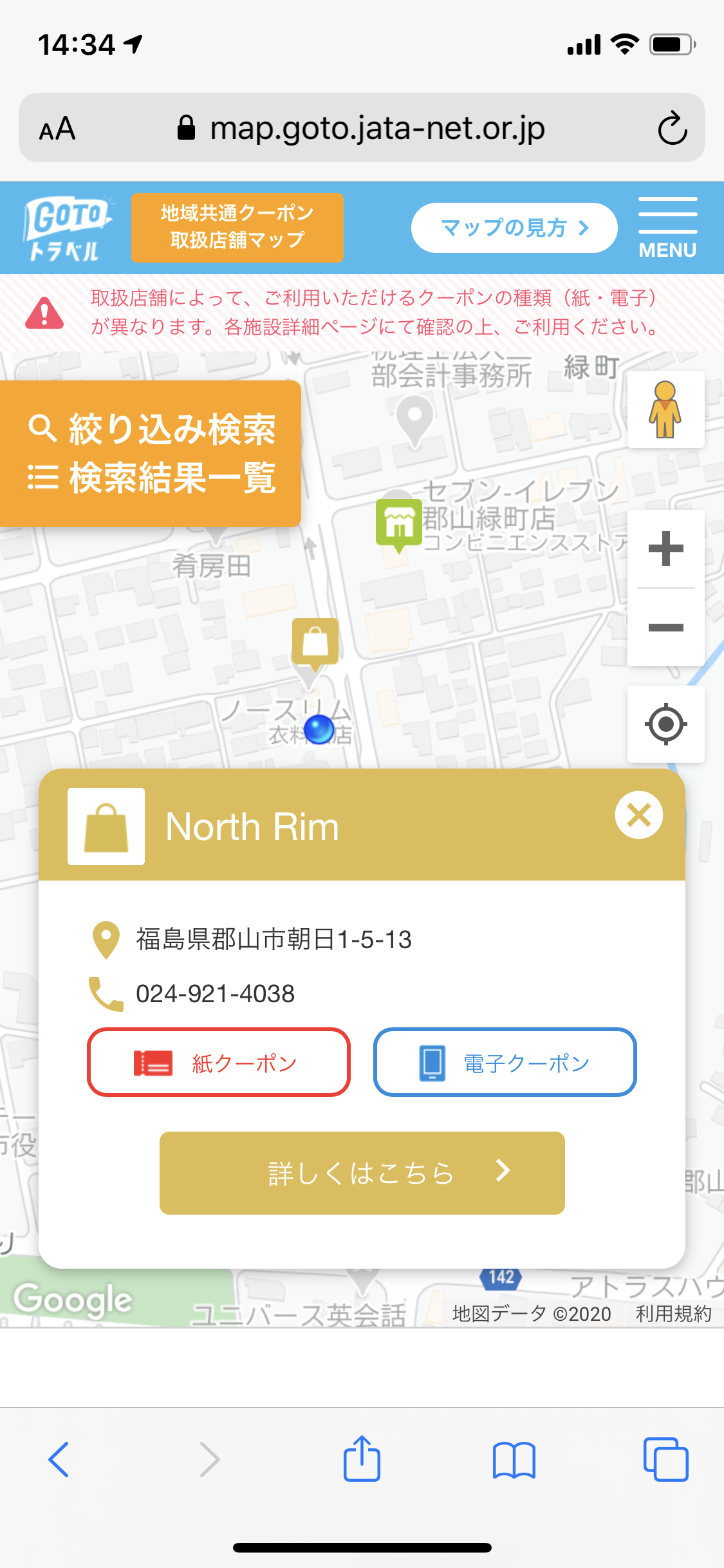This screenshot has width=724, height=1568.
Task: Tap the green convenience store map pin
Action: (x=399, y=525)
